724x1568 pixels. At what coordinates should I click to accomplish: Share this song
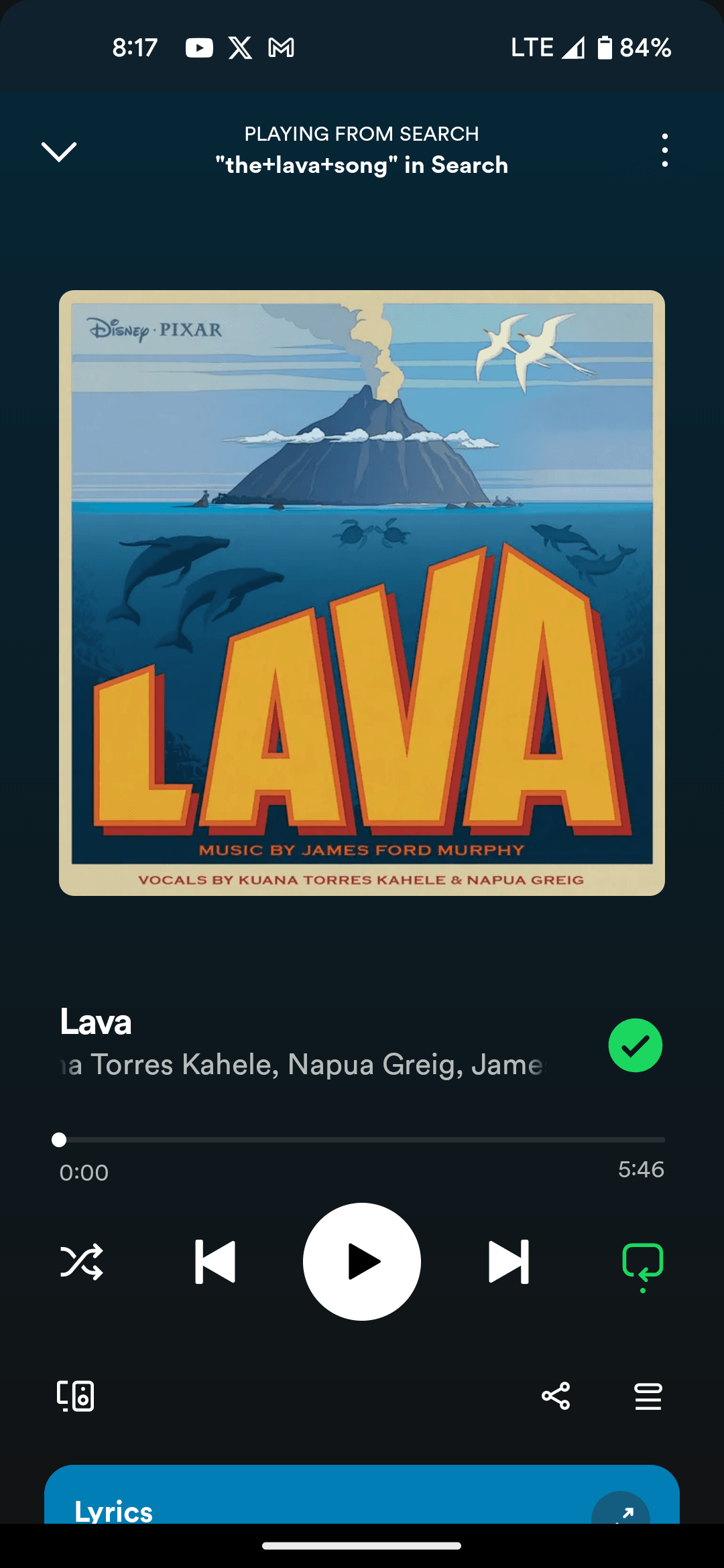556,1396
